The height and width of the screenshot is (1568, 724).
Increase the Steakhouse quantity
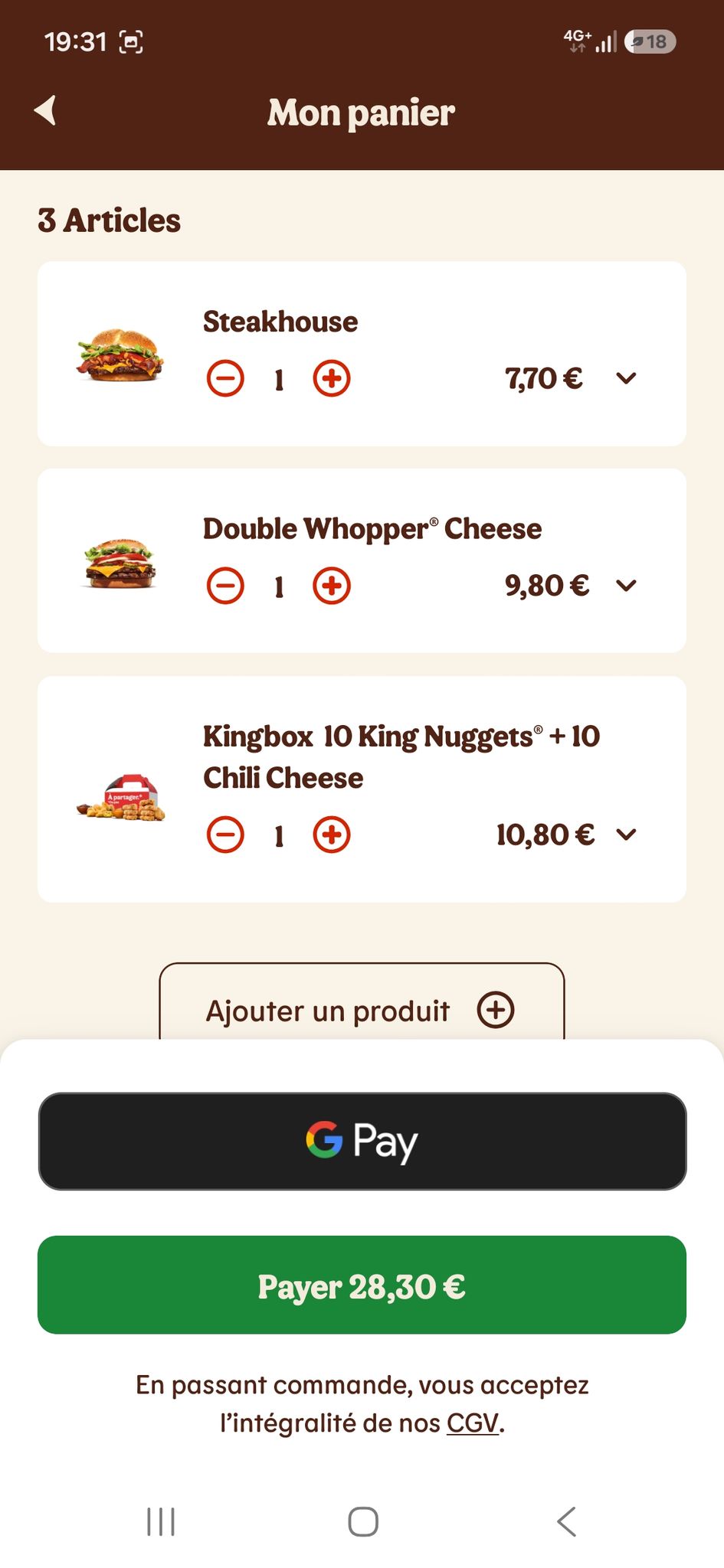332,378
